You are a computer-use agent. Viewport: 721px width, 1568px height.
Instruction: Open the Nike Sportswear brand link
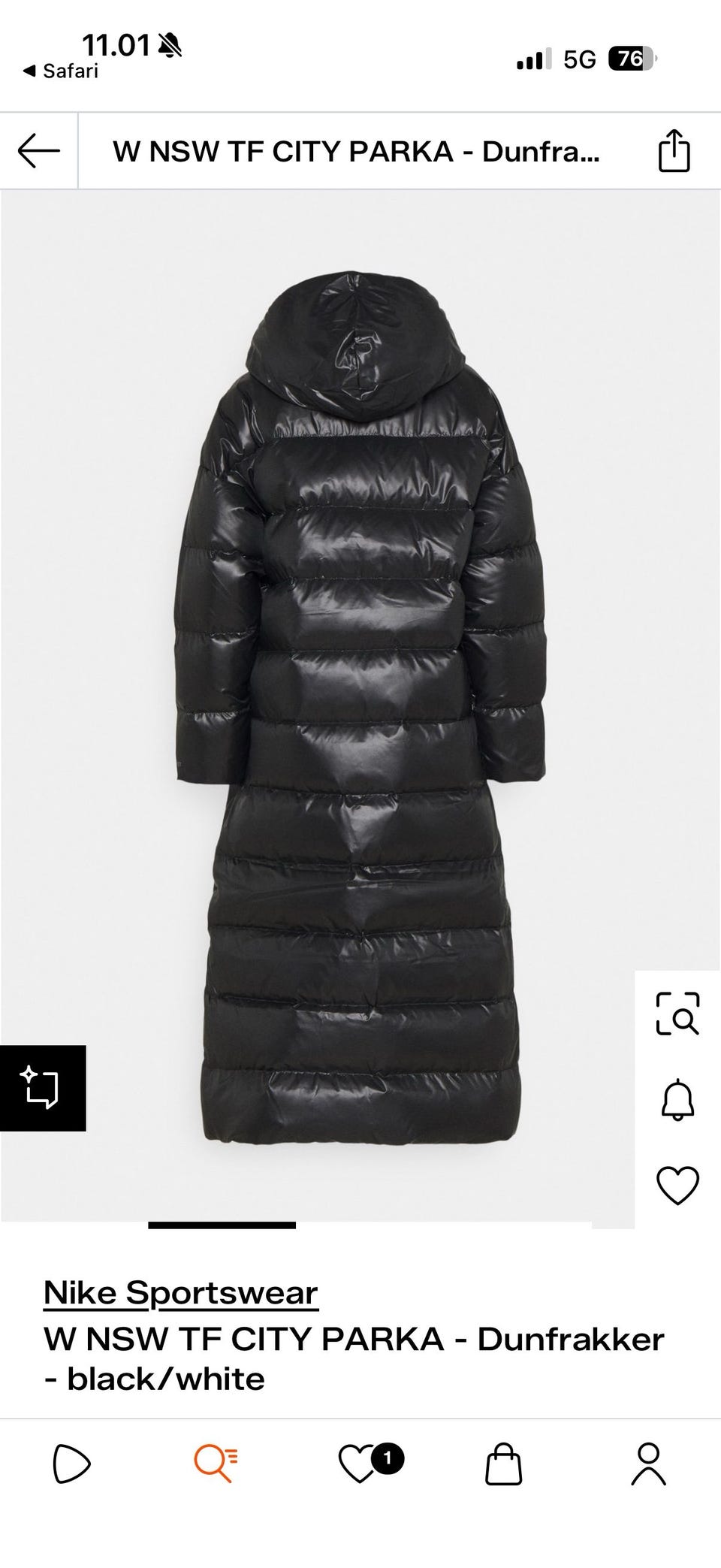coord(180,1293)
